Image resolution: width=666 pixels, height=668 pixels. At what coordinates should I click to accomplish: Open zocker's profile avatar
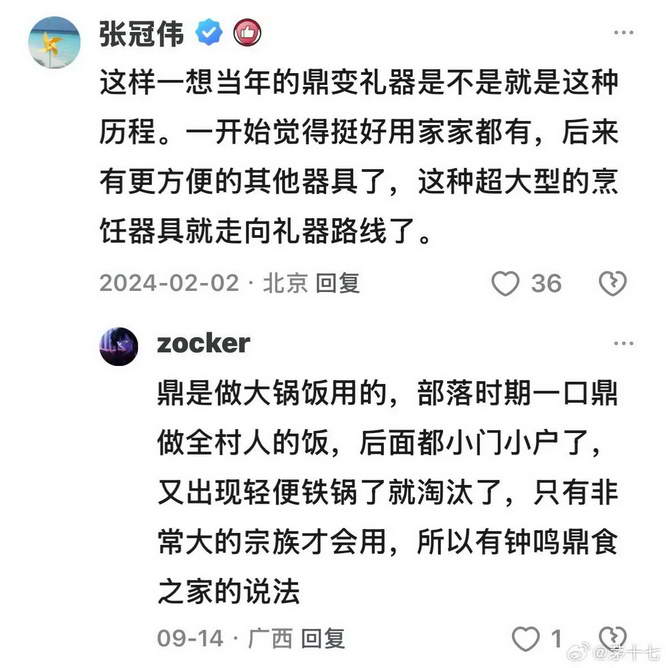(119, 345)
